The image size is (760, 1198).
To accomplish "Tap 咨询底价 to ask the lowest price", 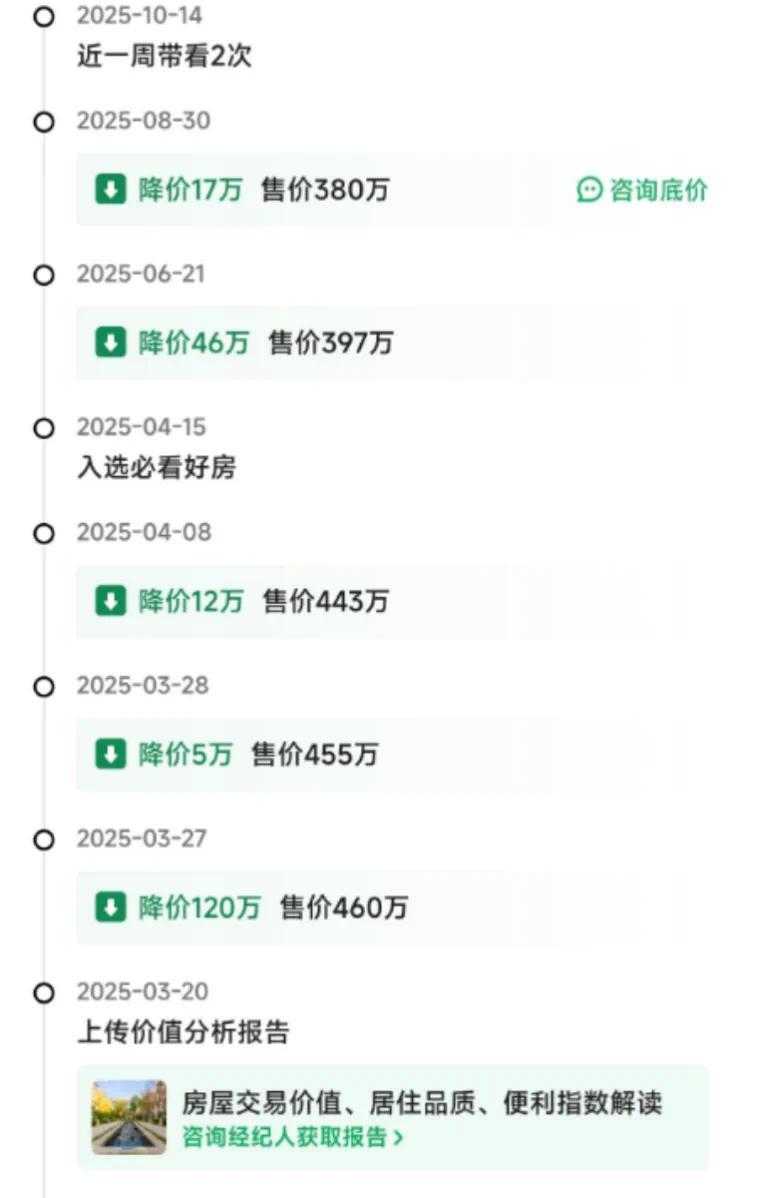I will click(x=643, y=190).
